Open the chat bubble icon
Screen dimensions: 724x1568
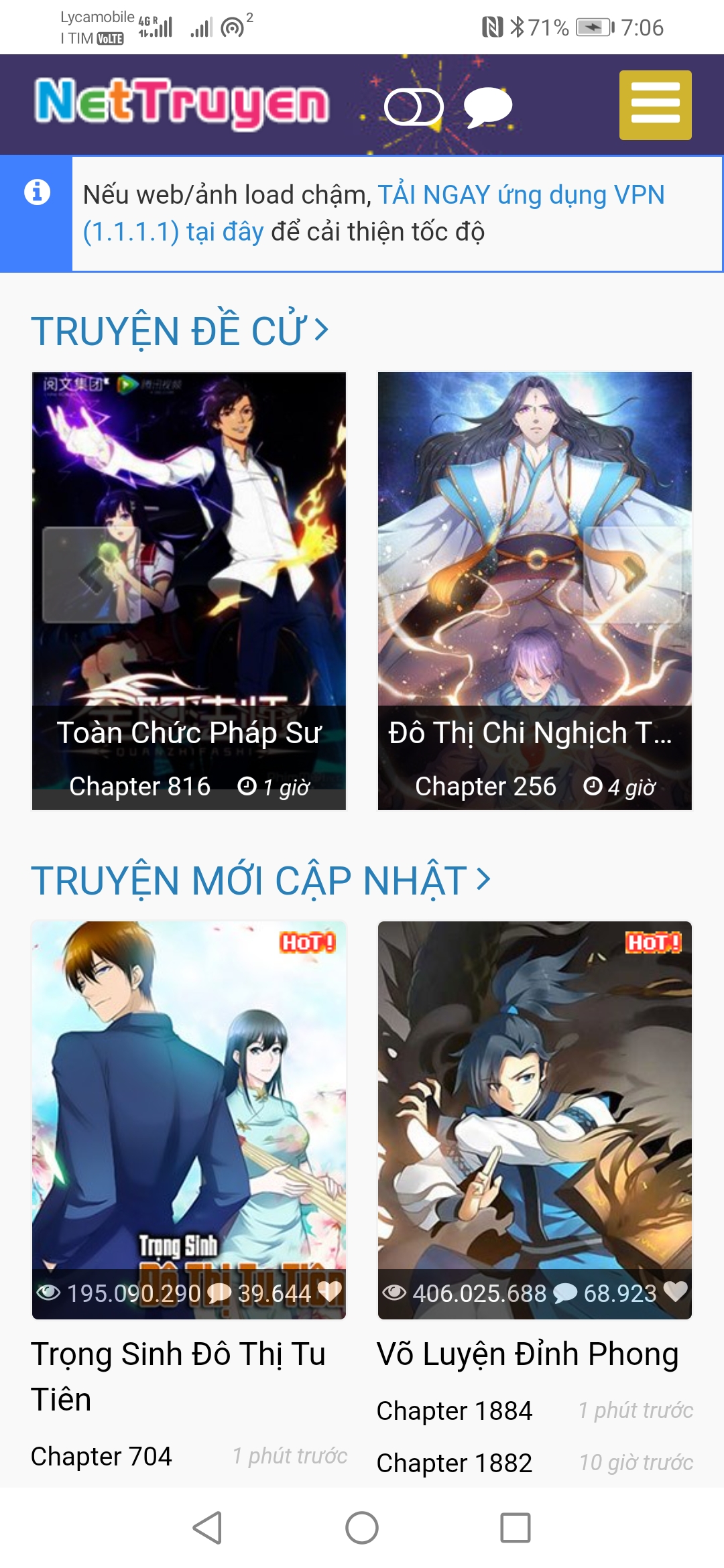click(x=487, y=107)
